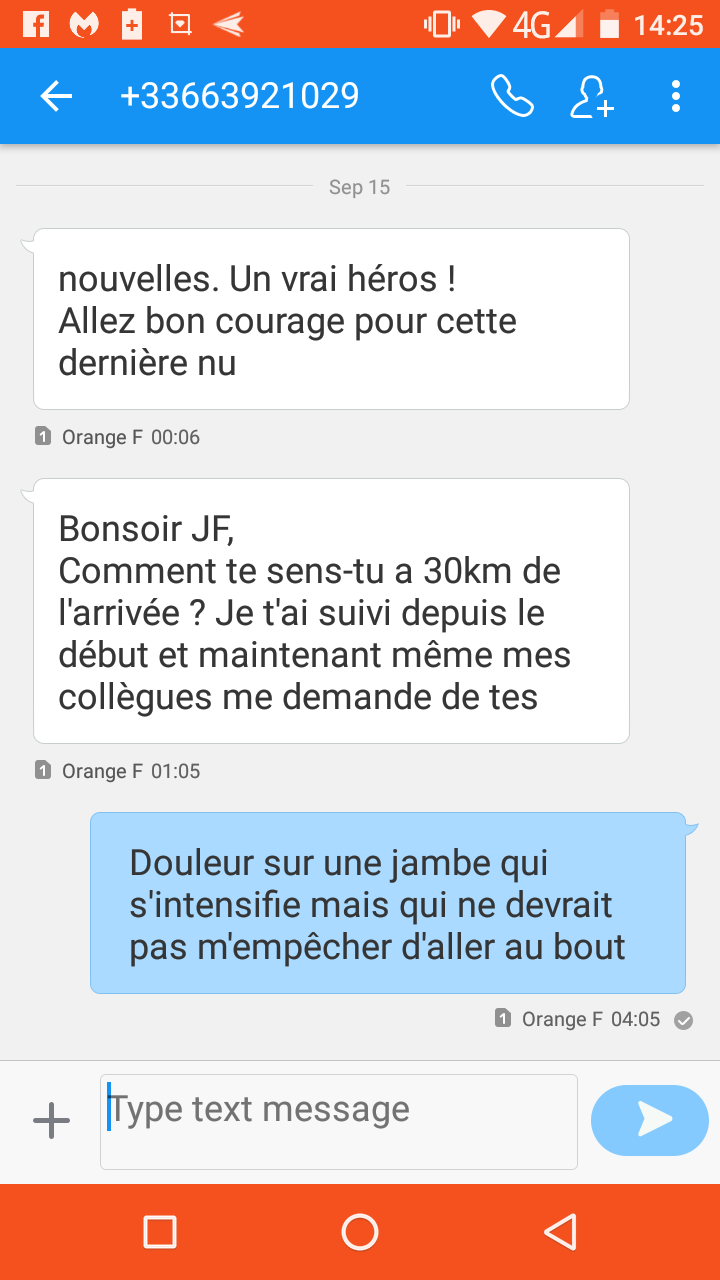720x1280 pixels.
Task: Go back from the conversation
Action: point(56,96)
